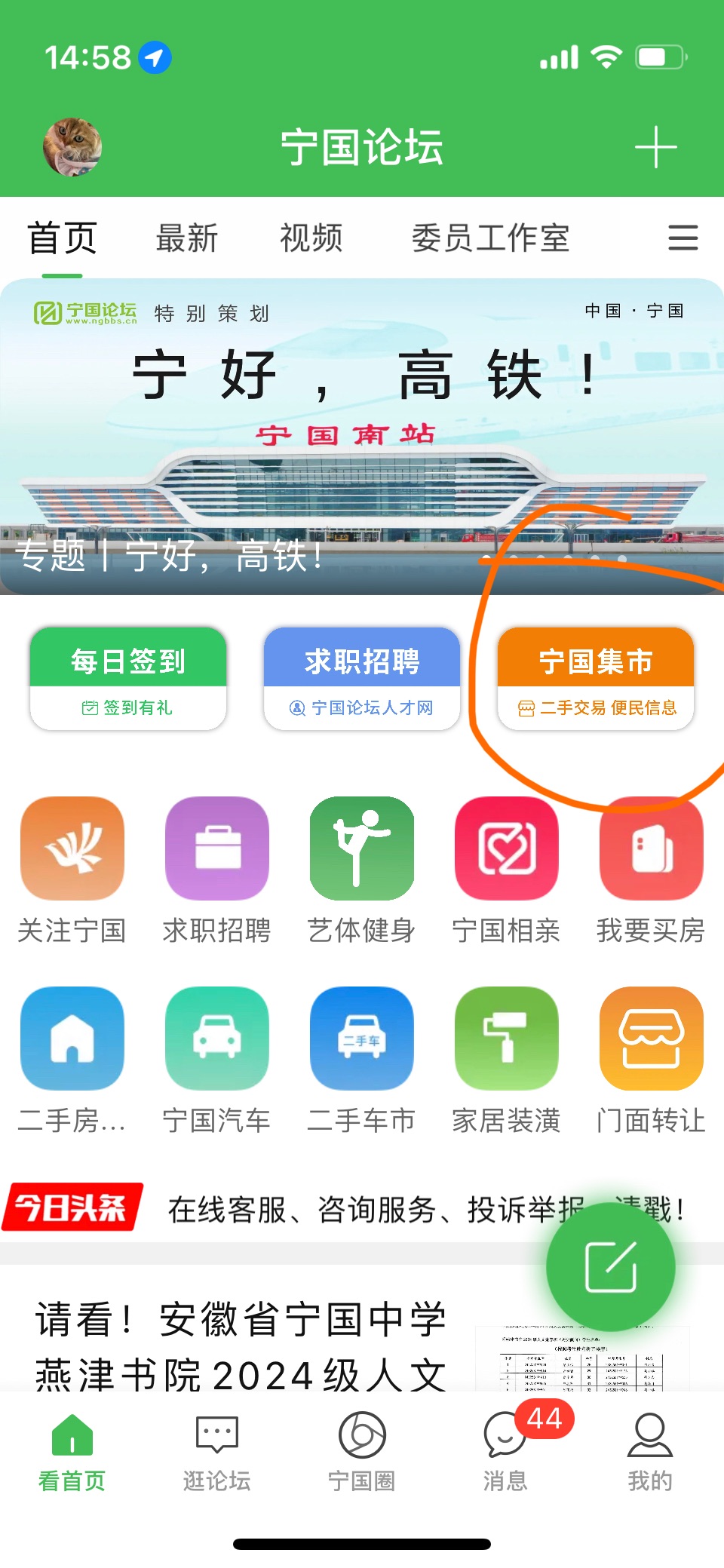
Task: Open the profile avatar in header
Action: (x=72, y=147)
